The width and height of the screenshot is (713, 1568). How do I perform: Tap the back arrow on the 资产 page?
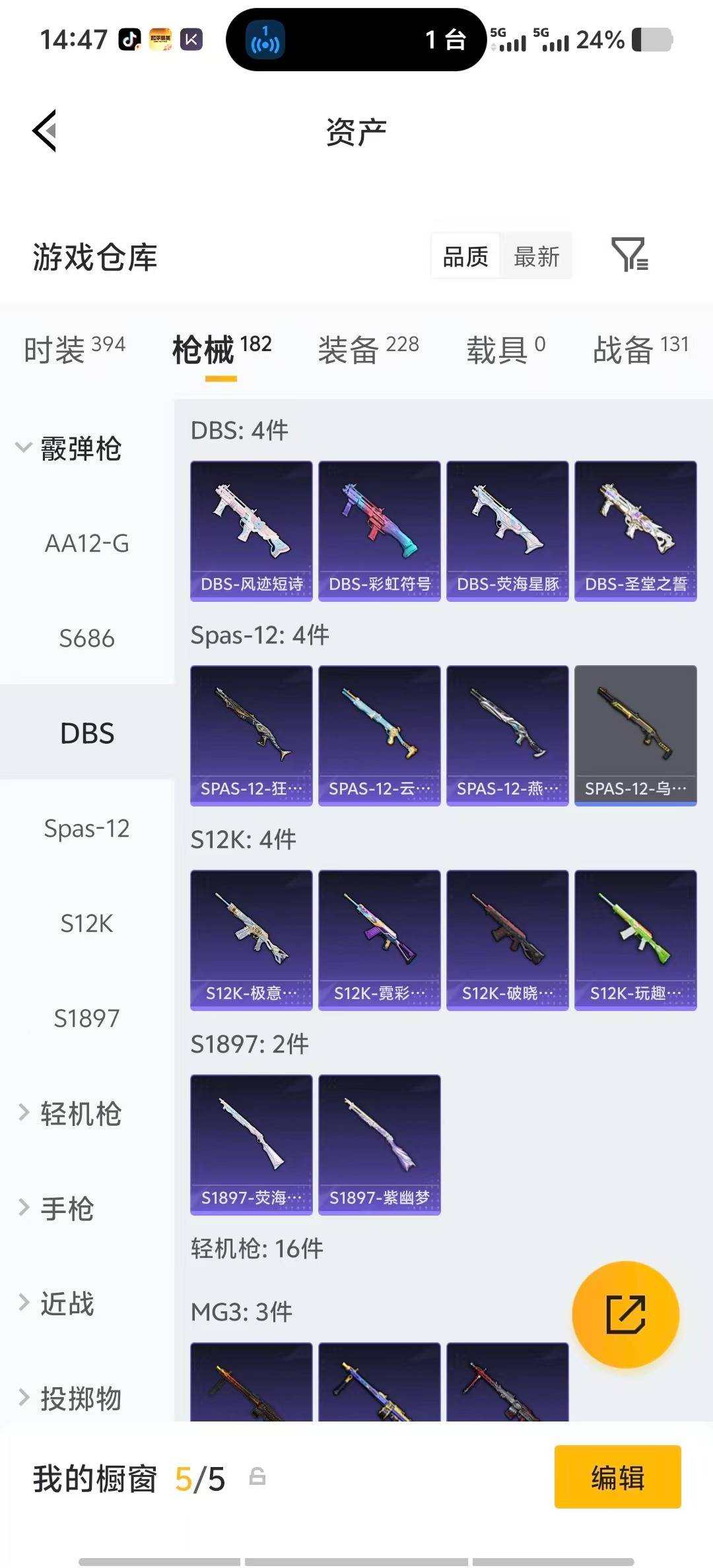click(x=44, y=131)
